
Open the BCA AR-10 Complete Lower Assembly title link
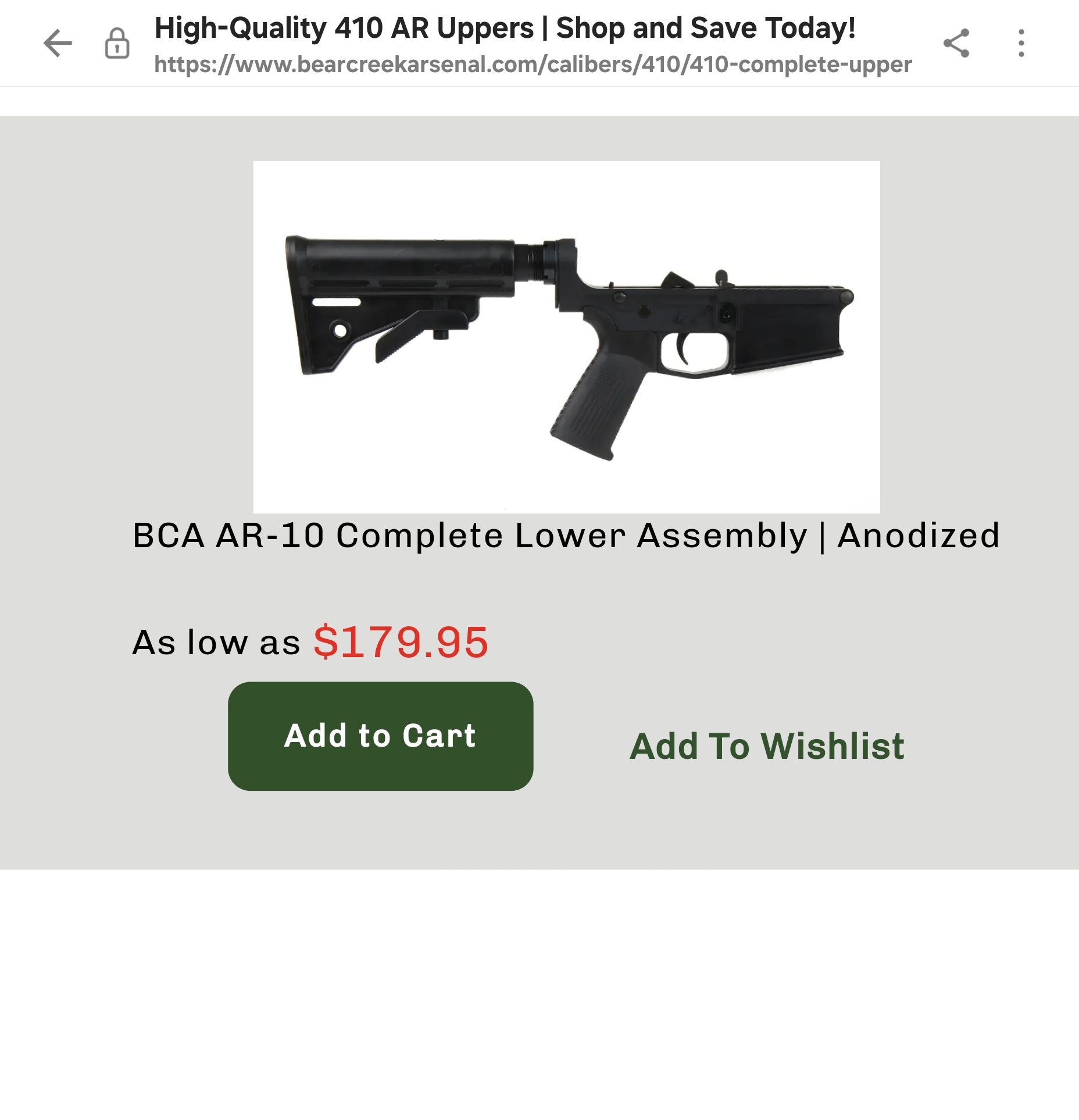click(x=566, y=536)
